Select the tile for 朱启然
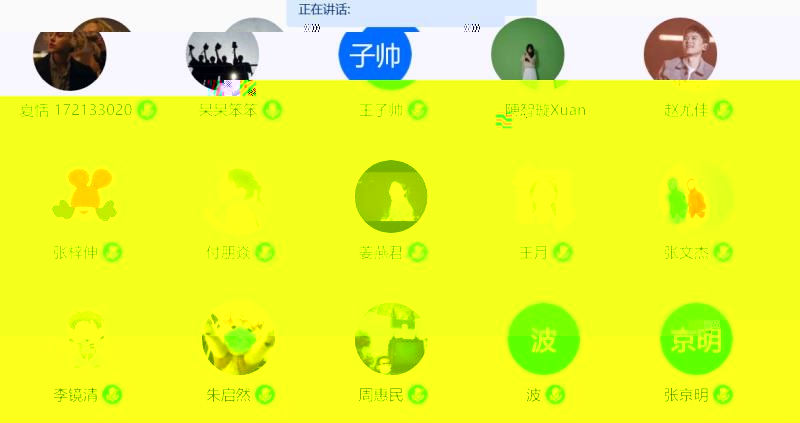The width and height of the screenshot is (800, 423). tap(238, 340)
